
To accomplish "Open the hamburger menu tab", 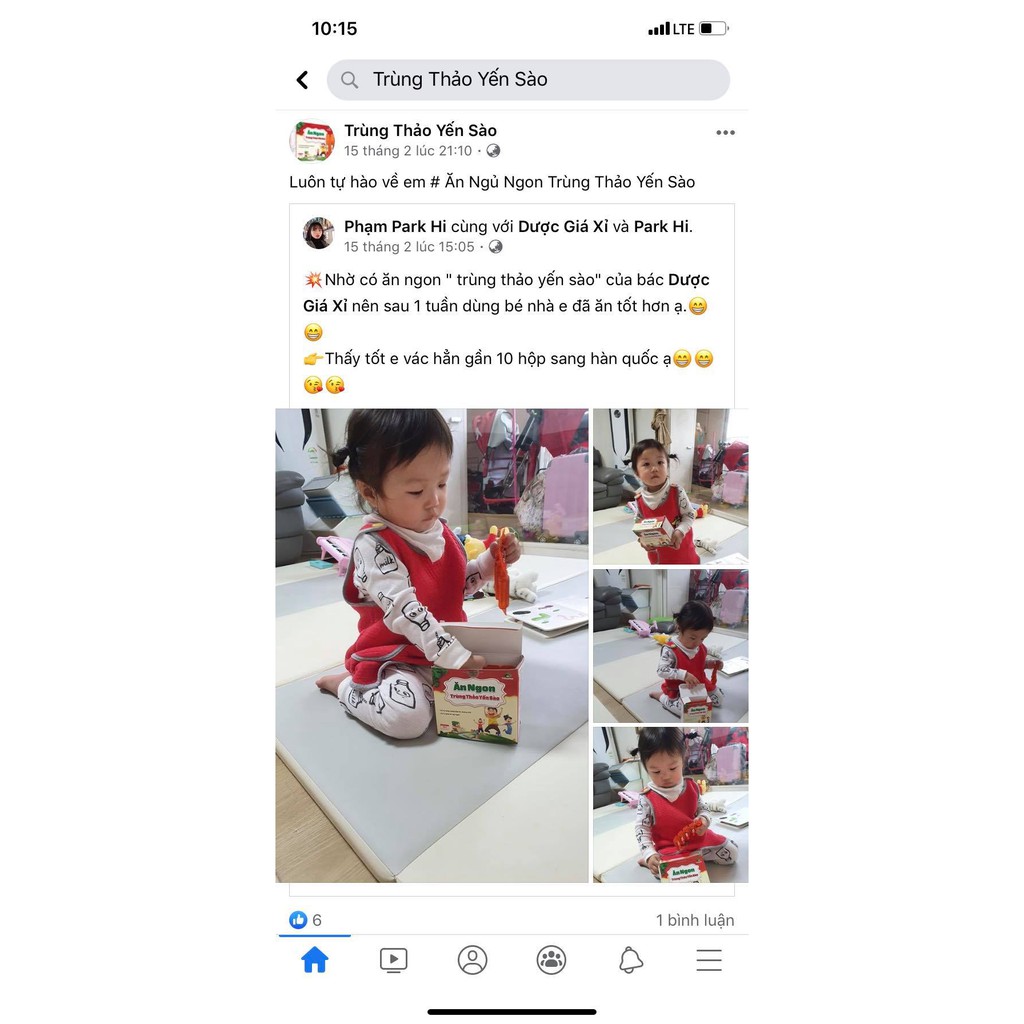I will pyautogui.click(x=709, y=960).
